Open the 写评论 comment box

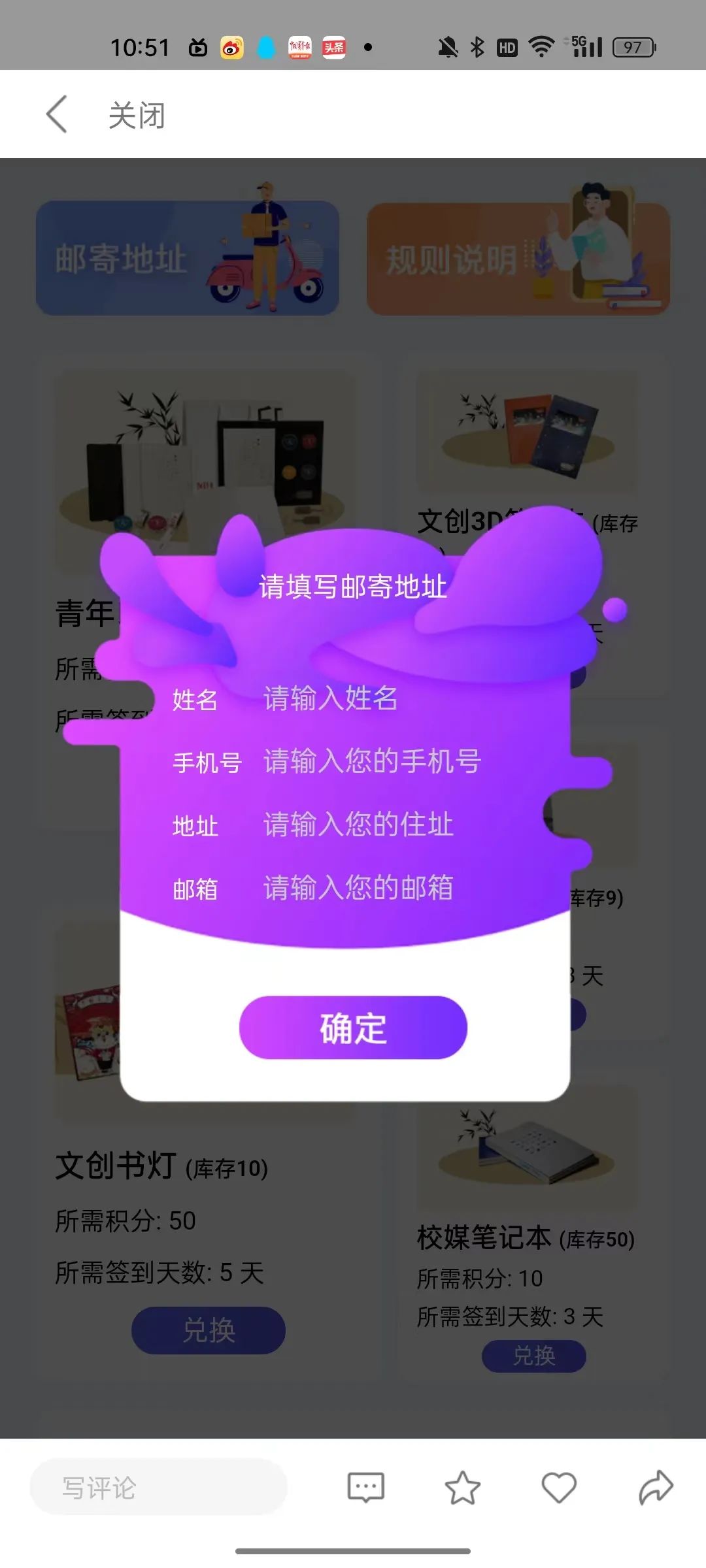(158, 1488)
